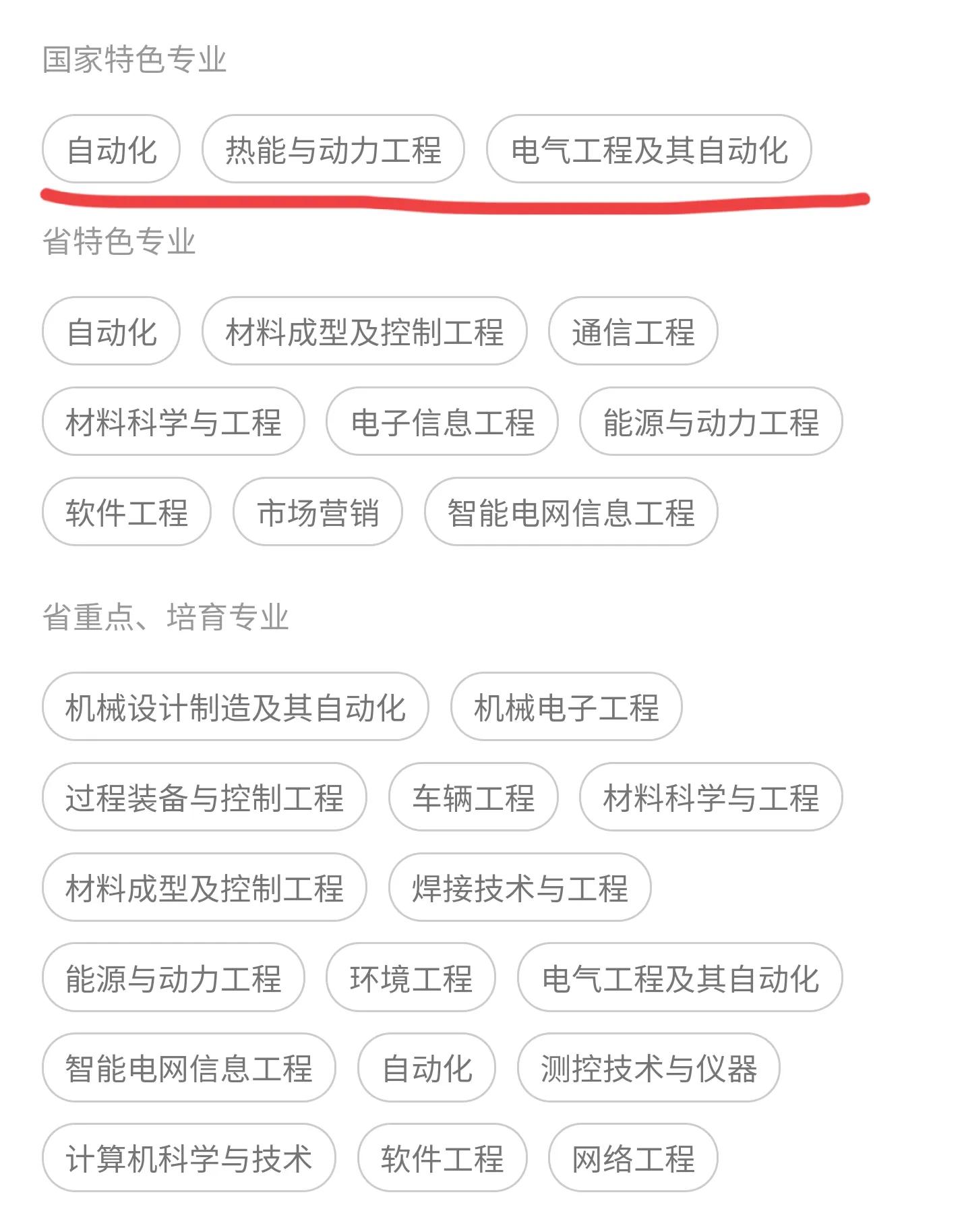The height and width of the screenshot is (1232, 962).
Task: Click the 热能与动力工程 tag
Action: pyautogui.click(x=334, y=150)
